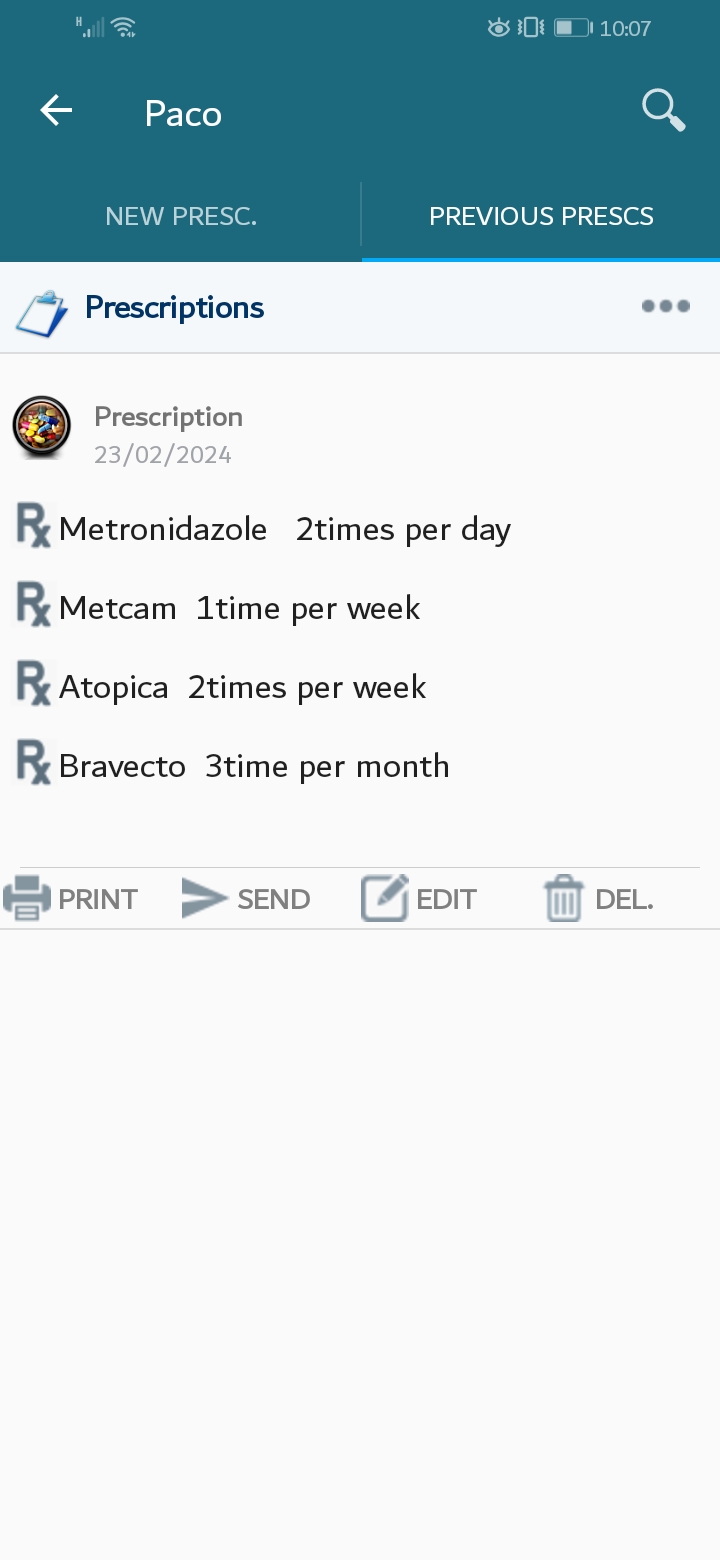Open the search magnifier icon

click(x=664, y=110)
